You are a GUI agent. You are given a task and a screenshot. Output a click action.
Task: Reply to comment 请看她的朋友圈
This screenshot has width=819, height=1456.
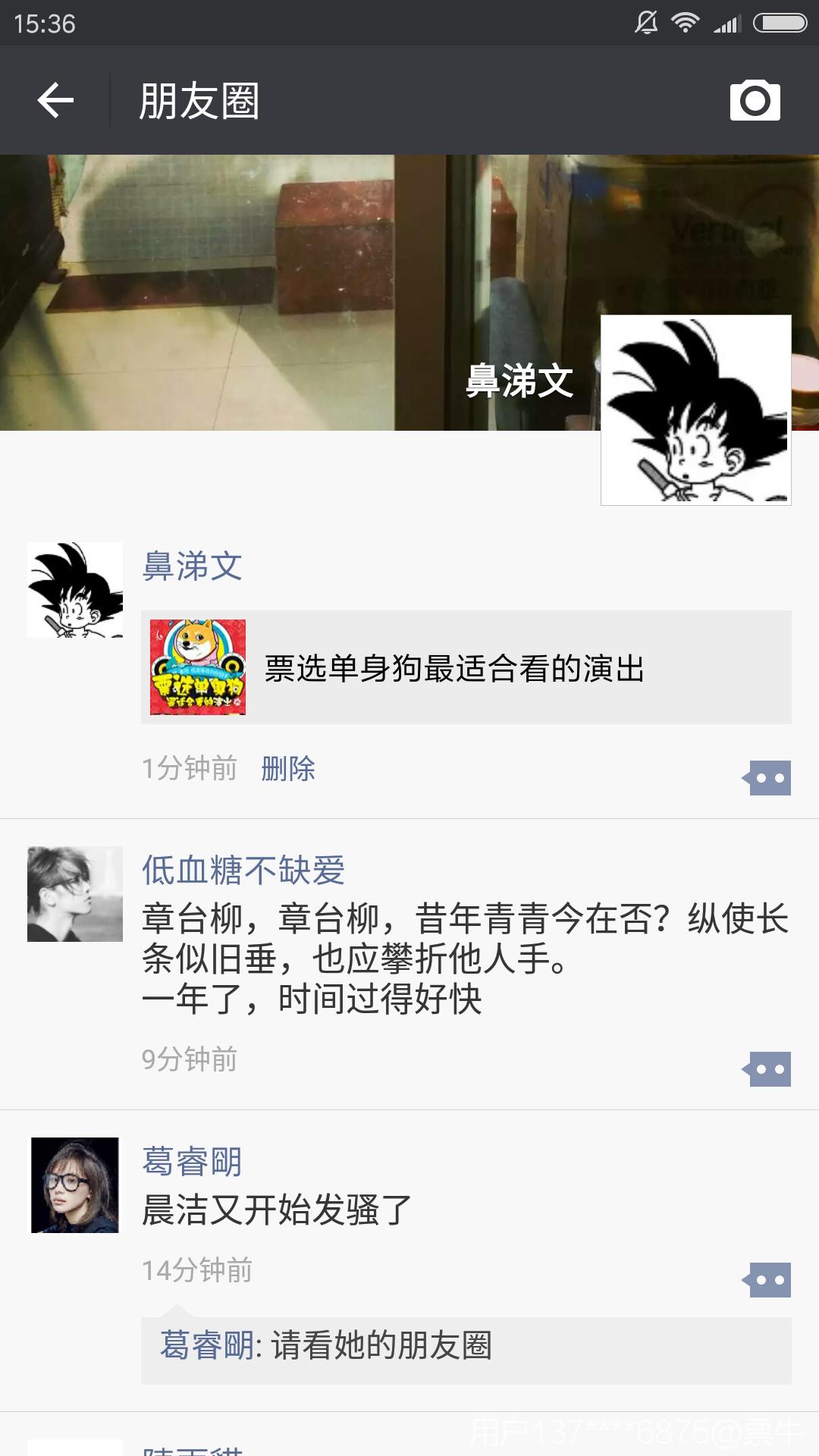click(382, 1346)
